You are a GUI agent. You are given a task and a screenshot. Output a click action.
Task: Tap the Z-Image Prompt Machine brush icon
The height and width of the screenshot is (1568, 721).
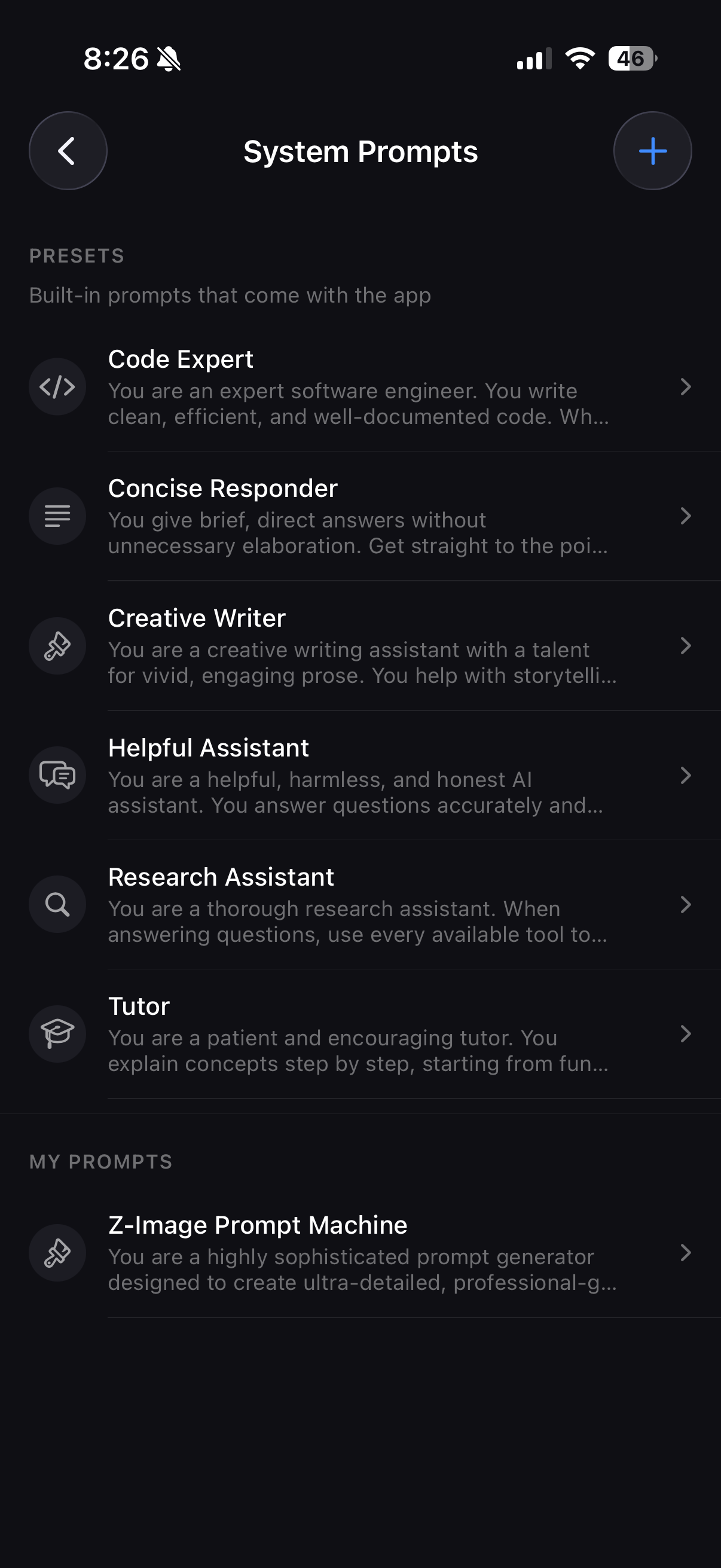pos(57,1253)
